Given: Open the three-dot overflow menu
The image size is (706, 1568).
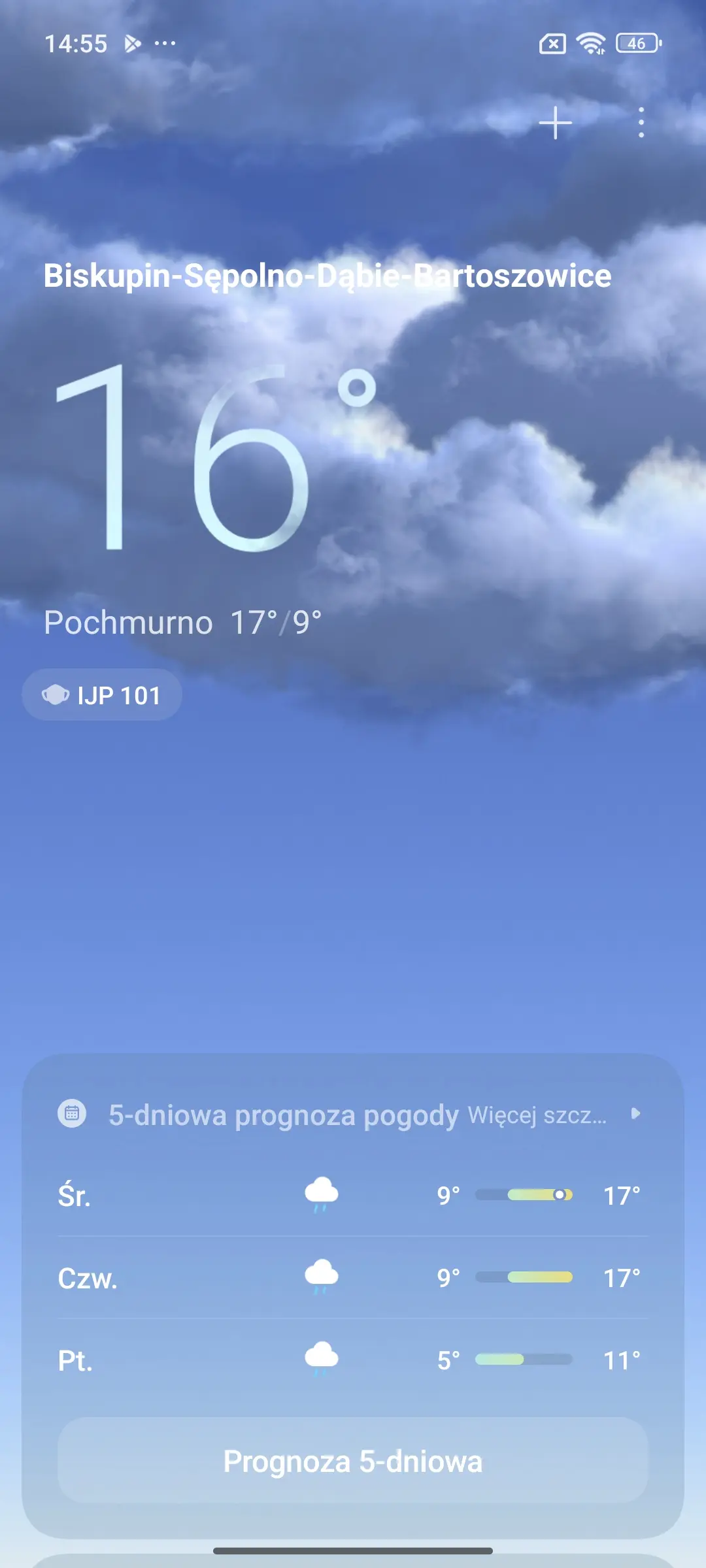Looking at the screenshot, I should pyautogui.click(x=641, y=123).
